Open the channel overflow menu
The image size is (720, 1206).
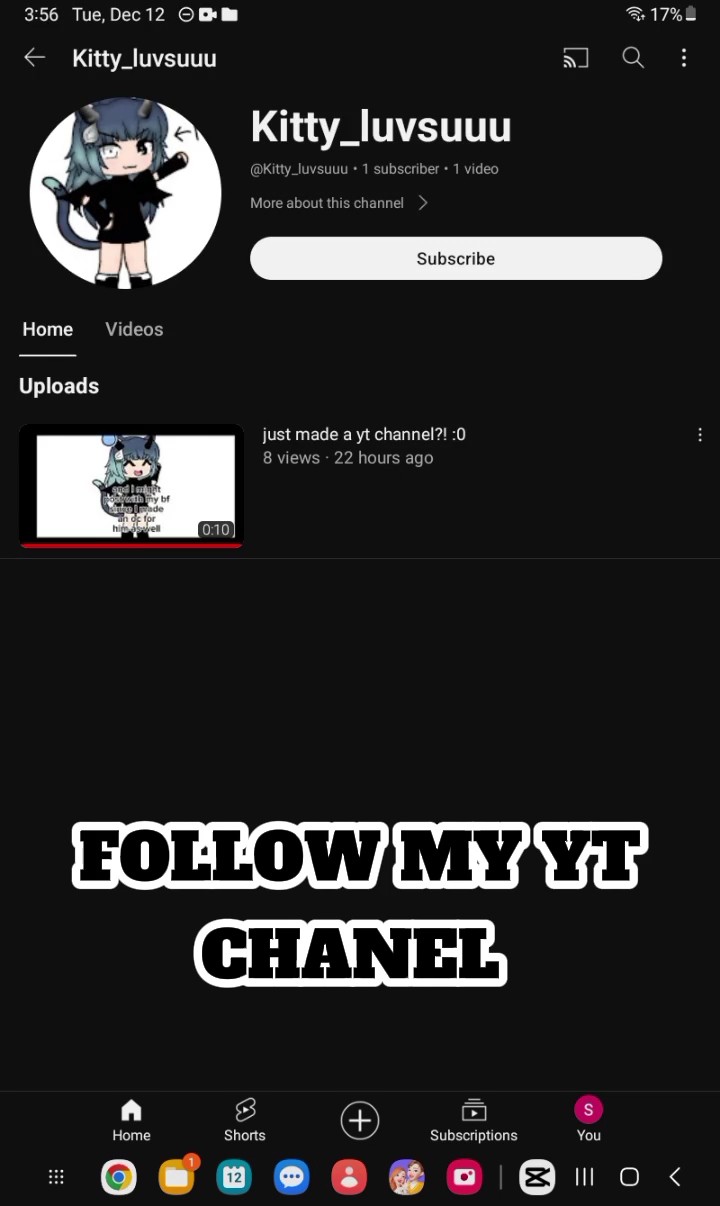684,58
